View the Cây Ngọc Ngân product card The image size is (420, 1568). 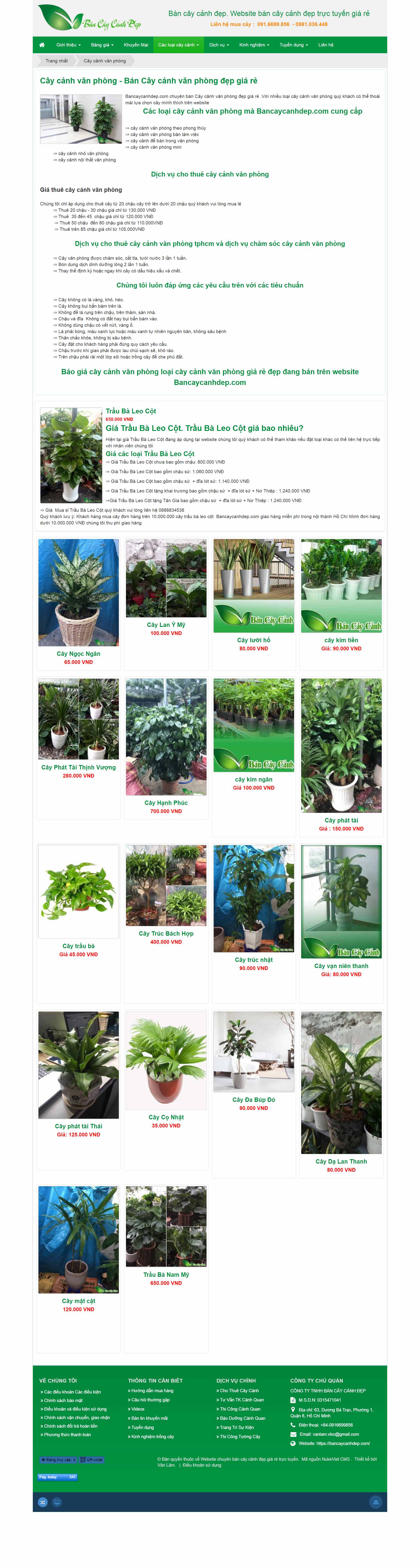(x=78, y=654)
